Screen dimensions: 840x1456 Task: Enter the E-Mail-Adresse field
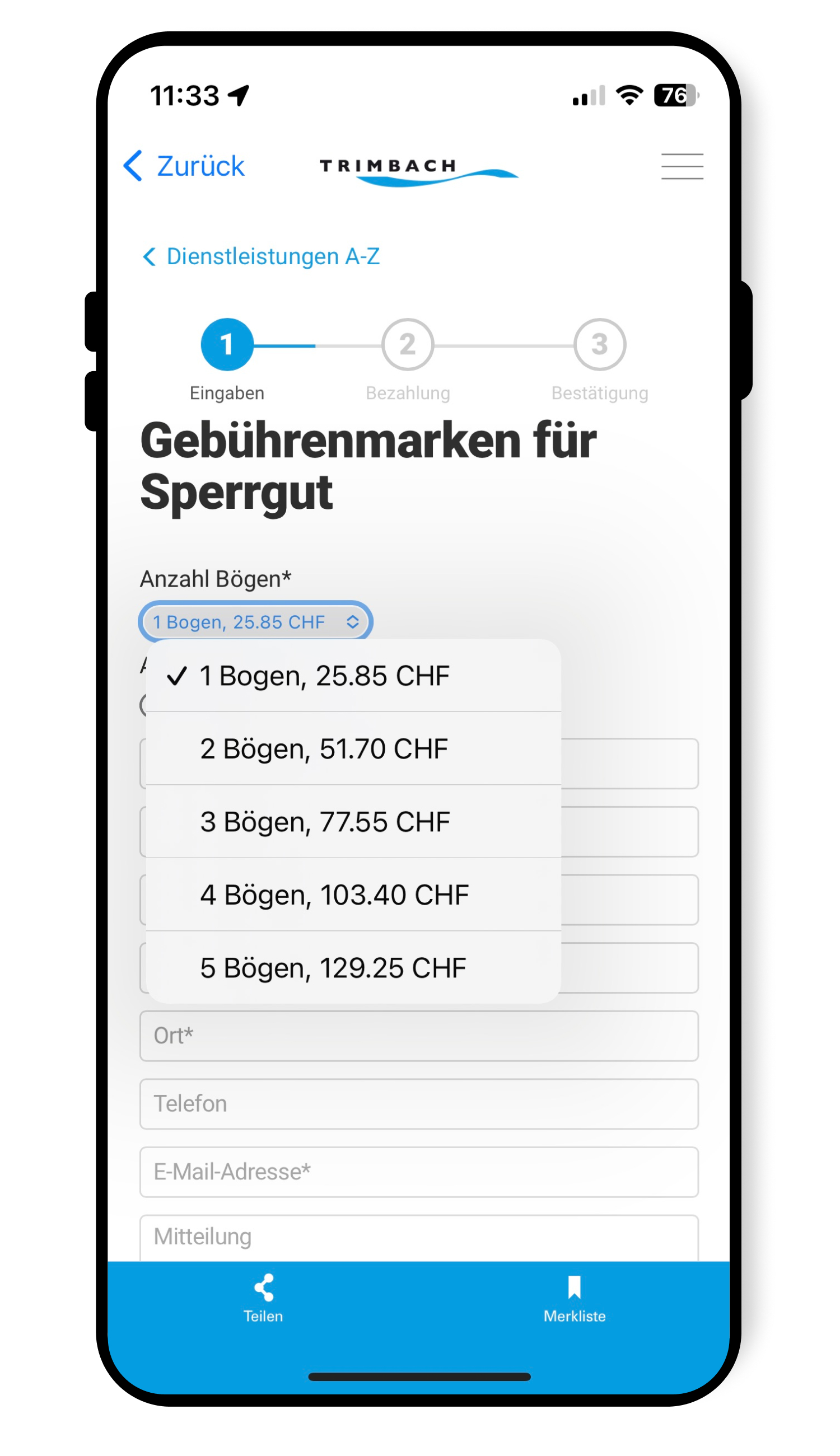[419, 1172]
